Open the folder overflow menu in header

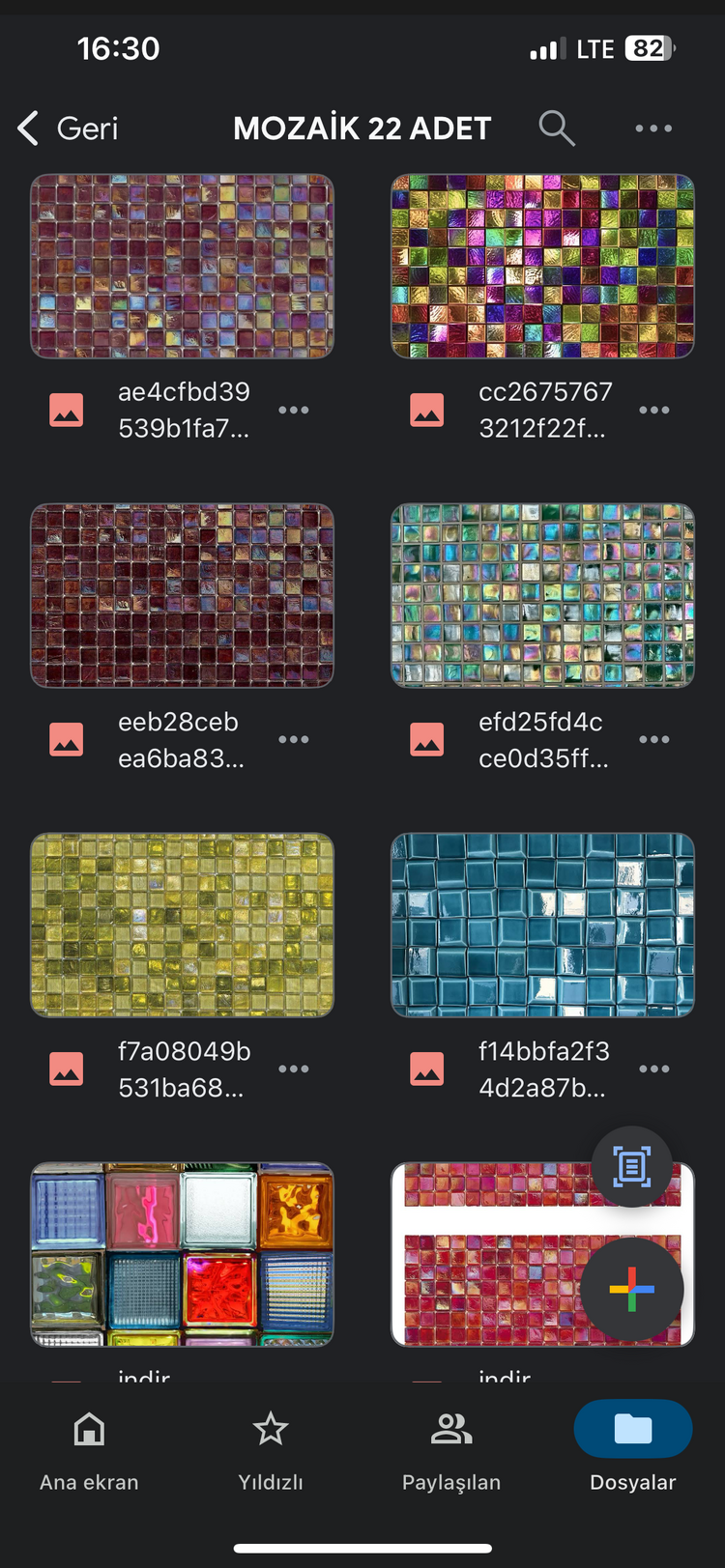(x=653, y=128)
